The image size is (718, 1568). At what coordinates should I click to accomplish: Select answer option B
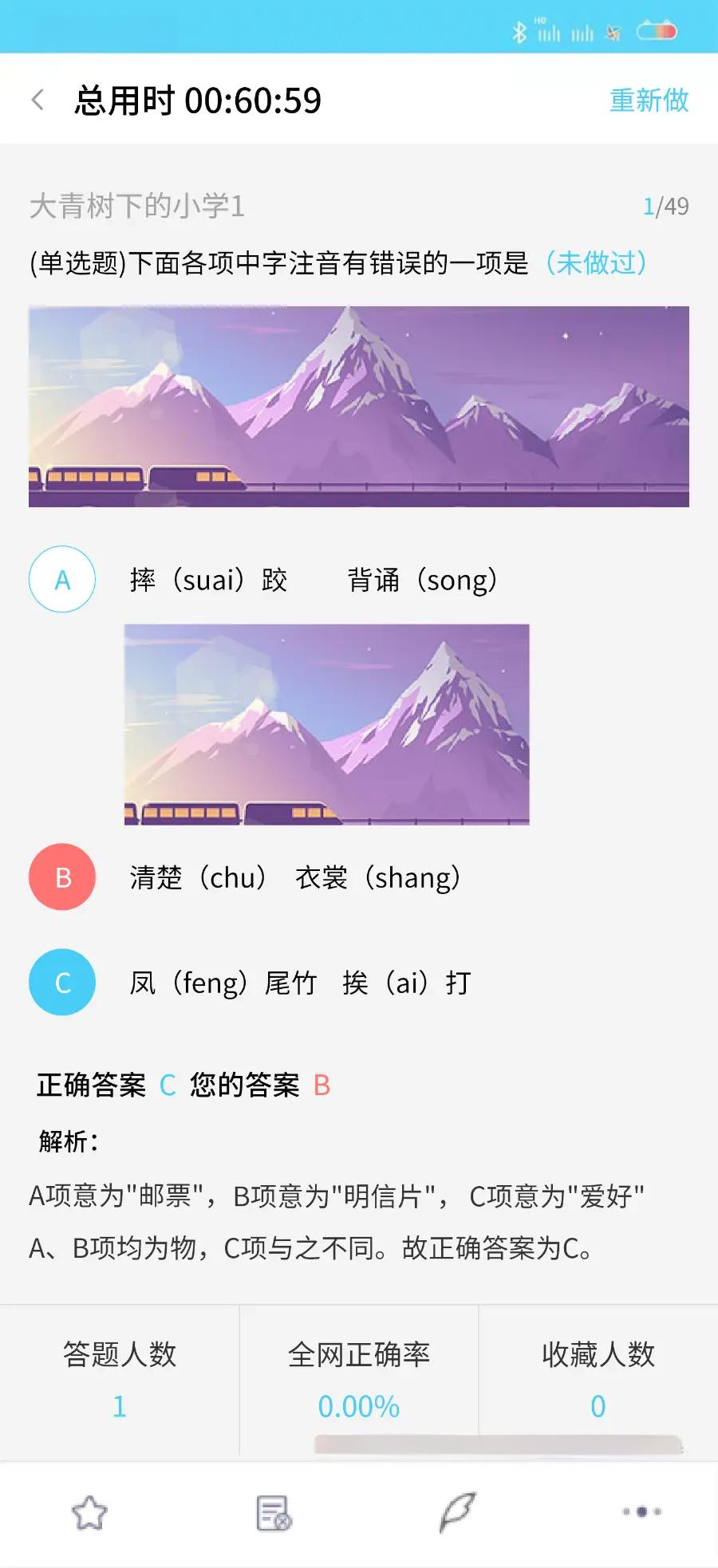[62, 877]
